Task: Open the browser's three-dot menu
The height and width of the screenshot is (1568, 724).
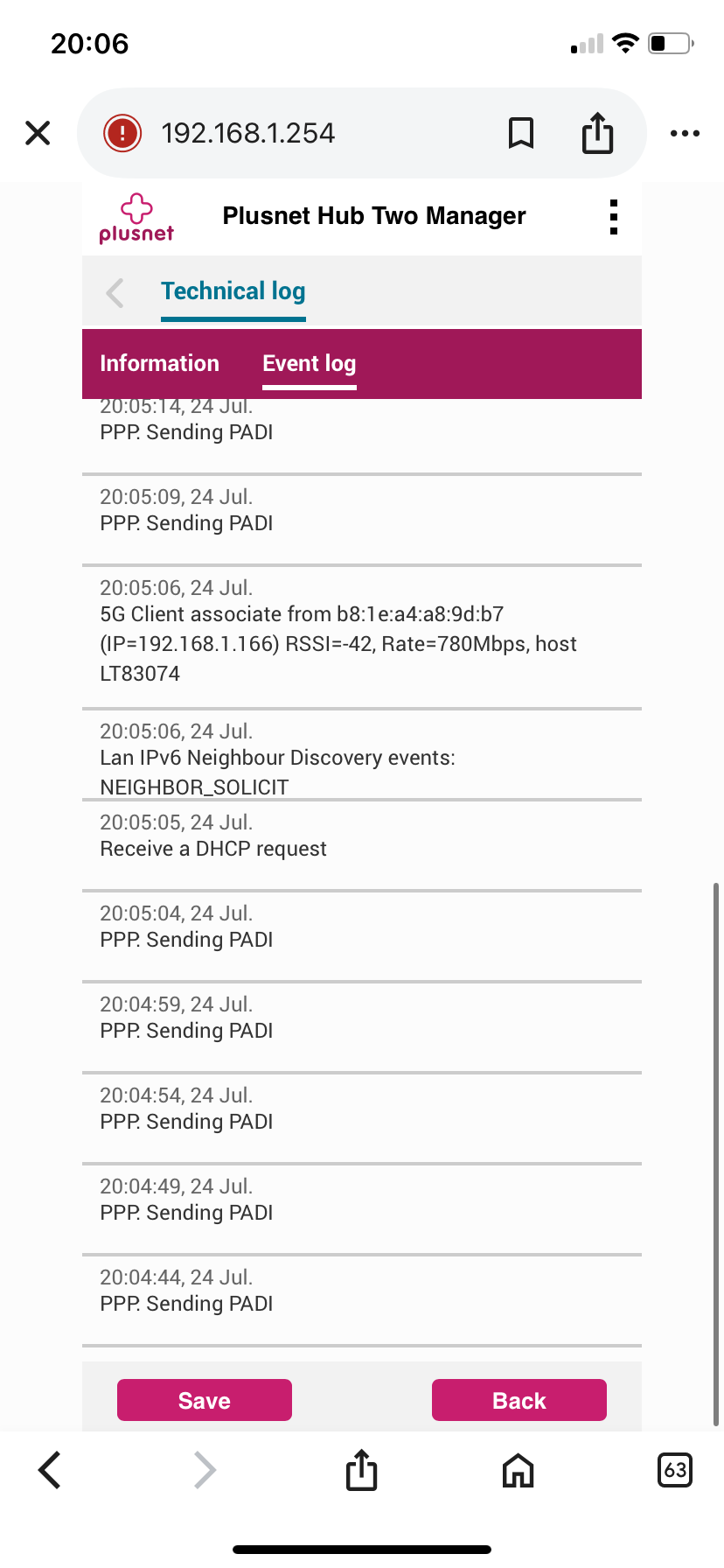Action: click(685, 133)
